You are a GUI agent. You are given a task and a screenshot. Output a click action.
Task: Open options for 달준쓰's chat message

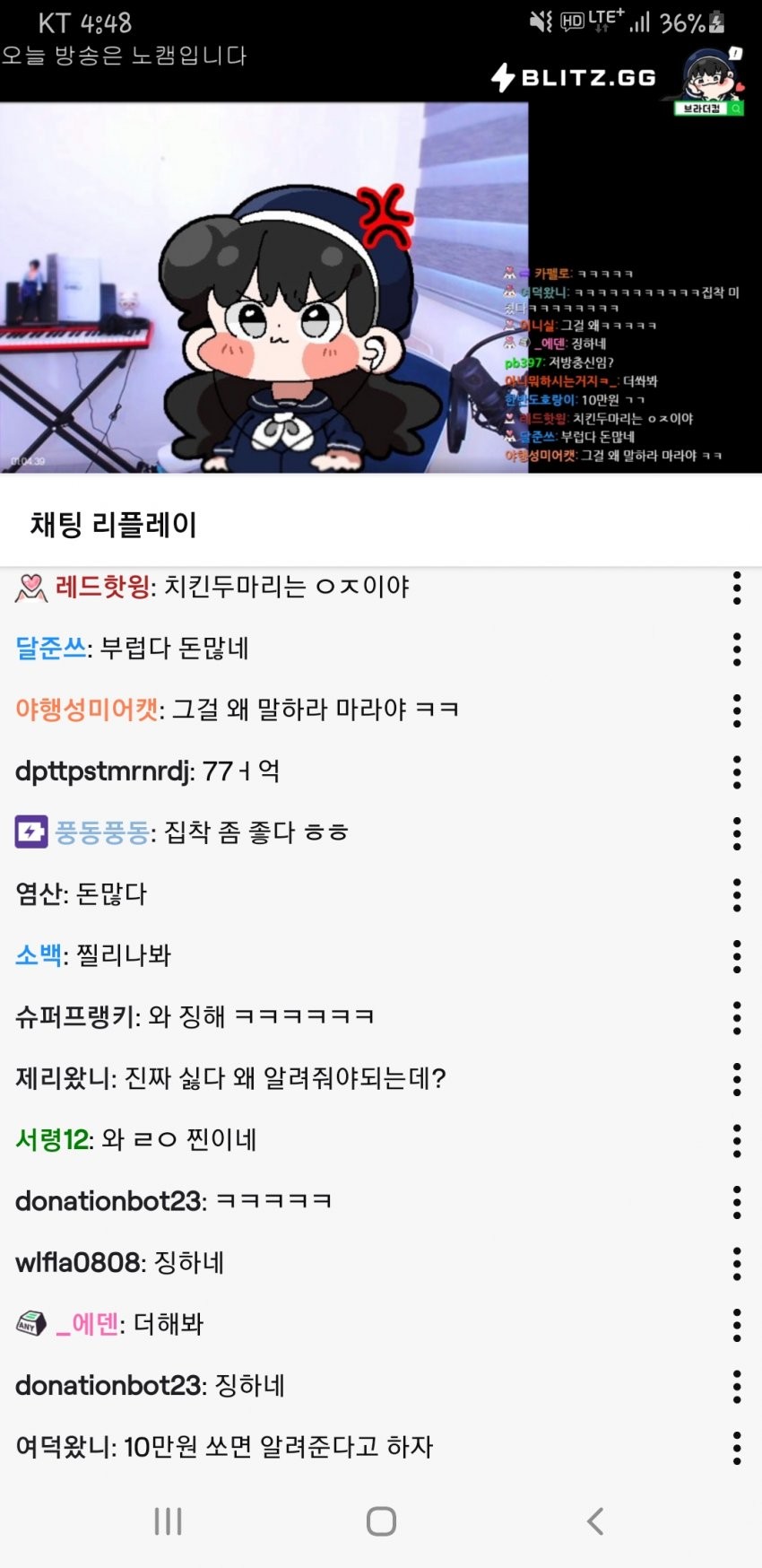pos(736,649)
